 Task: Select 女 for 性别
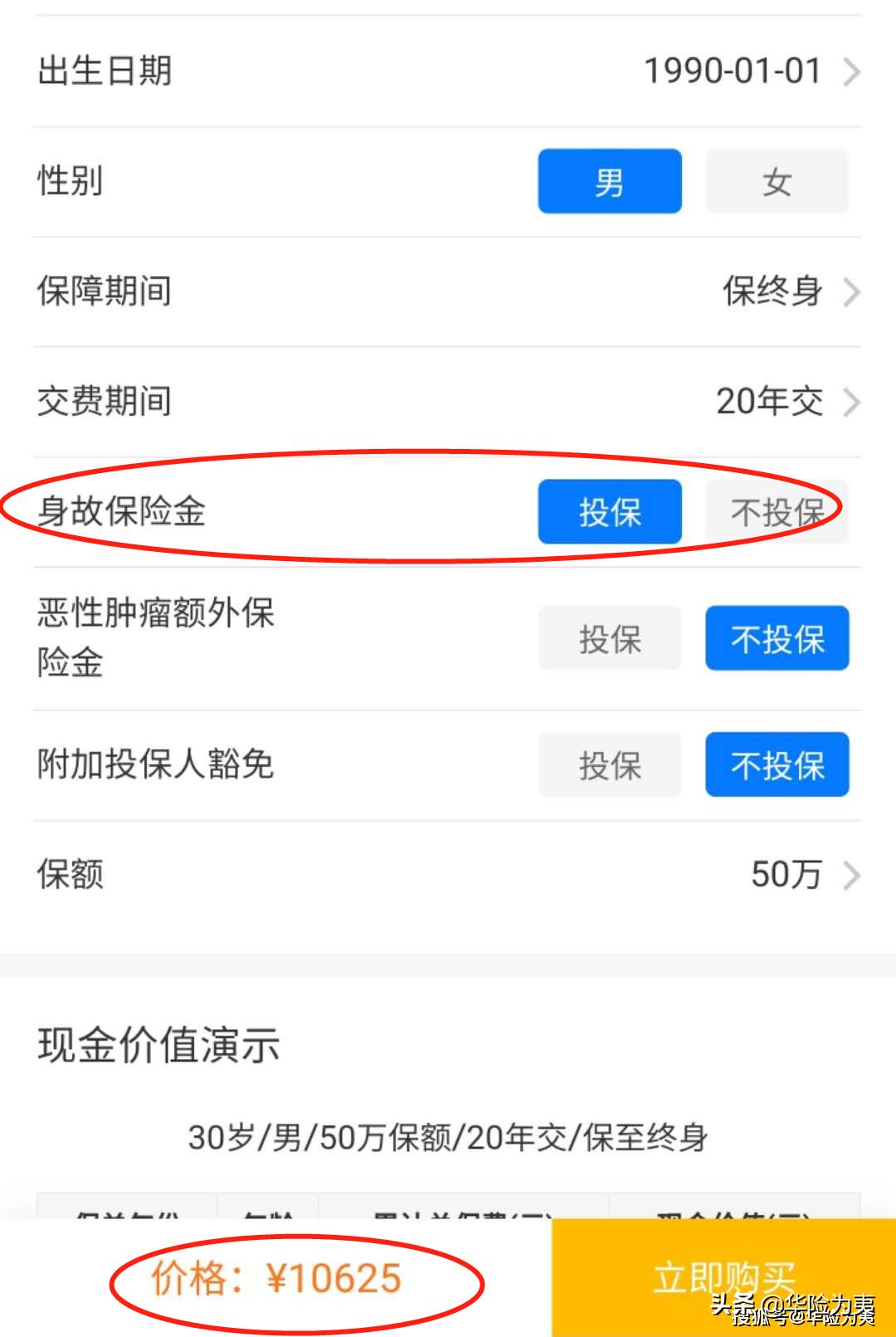click(x=777, y=182)
